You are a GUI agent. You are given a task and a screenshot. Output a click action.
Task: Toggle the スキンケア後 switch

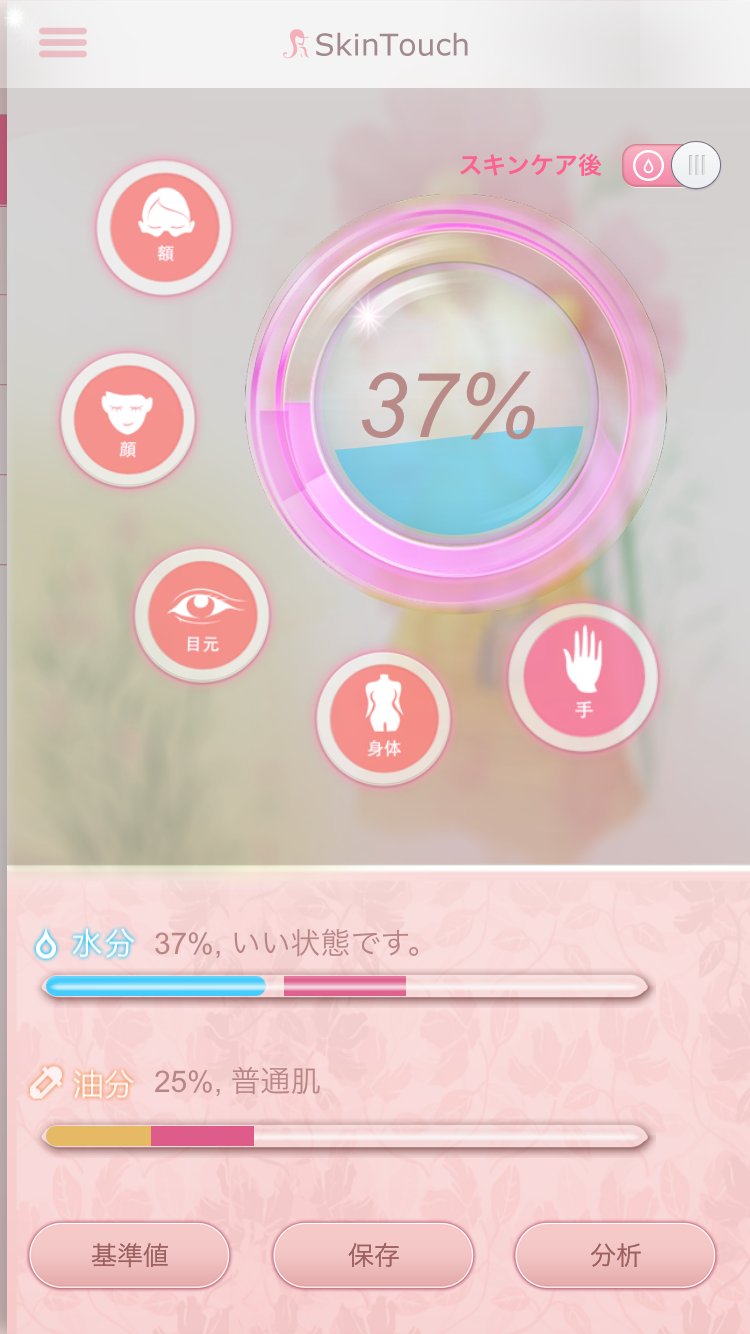[671, 165]
